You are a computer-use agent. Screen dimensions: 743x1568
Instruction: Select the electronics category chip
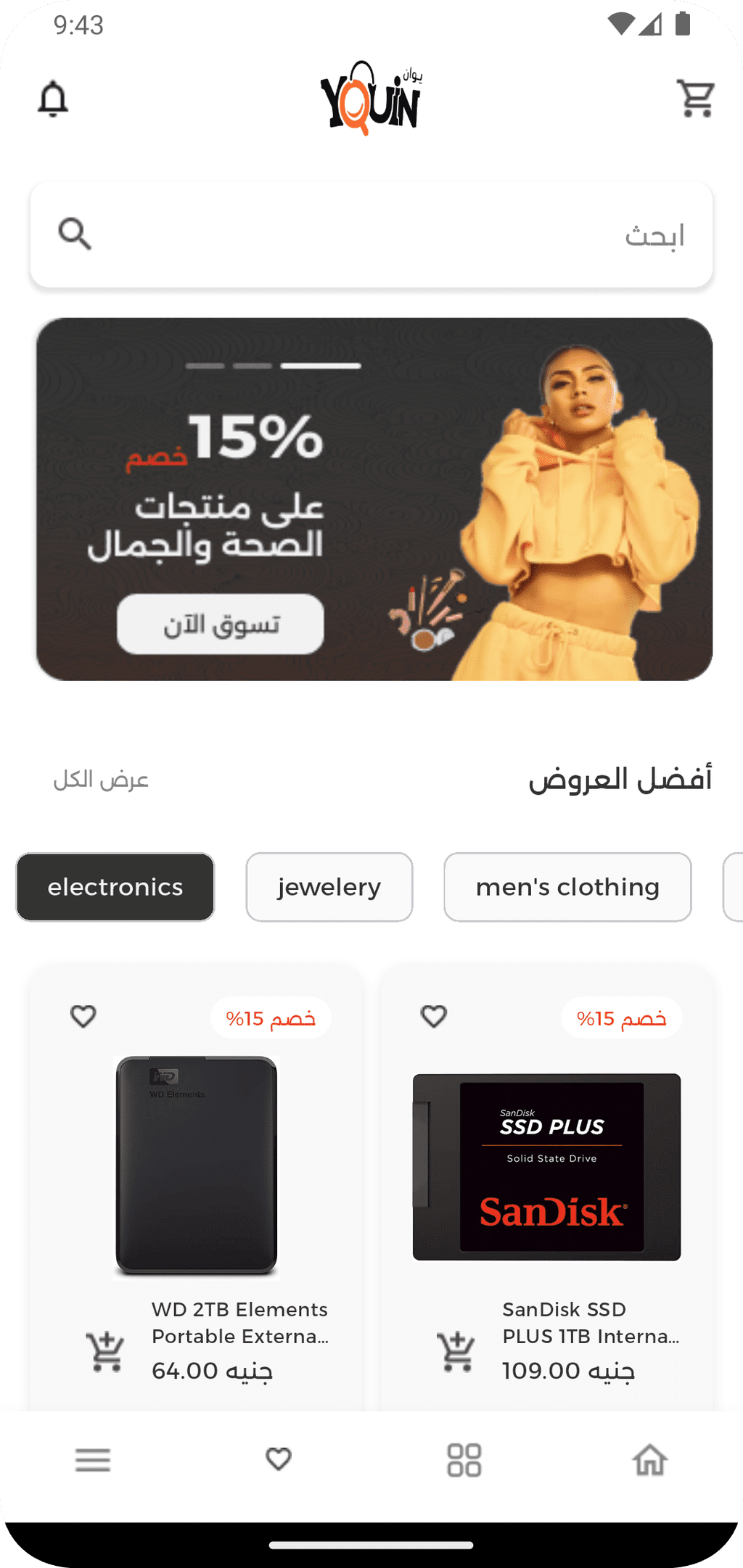coord(115,887)
